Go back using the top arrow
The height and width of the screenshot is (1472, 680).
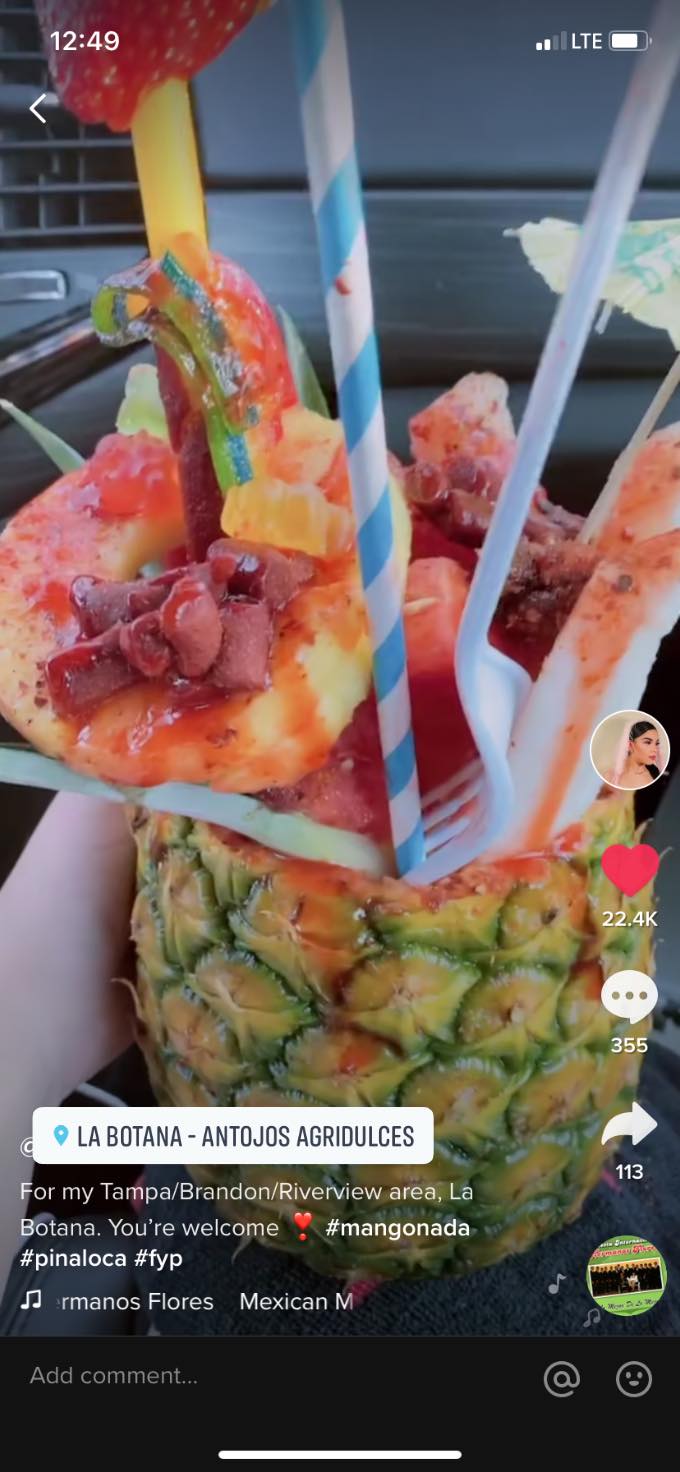[38, 108]
